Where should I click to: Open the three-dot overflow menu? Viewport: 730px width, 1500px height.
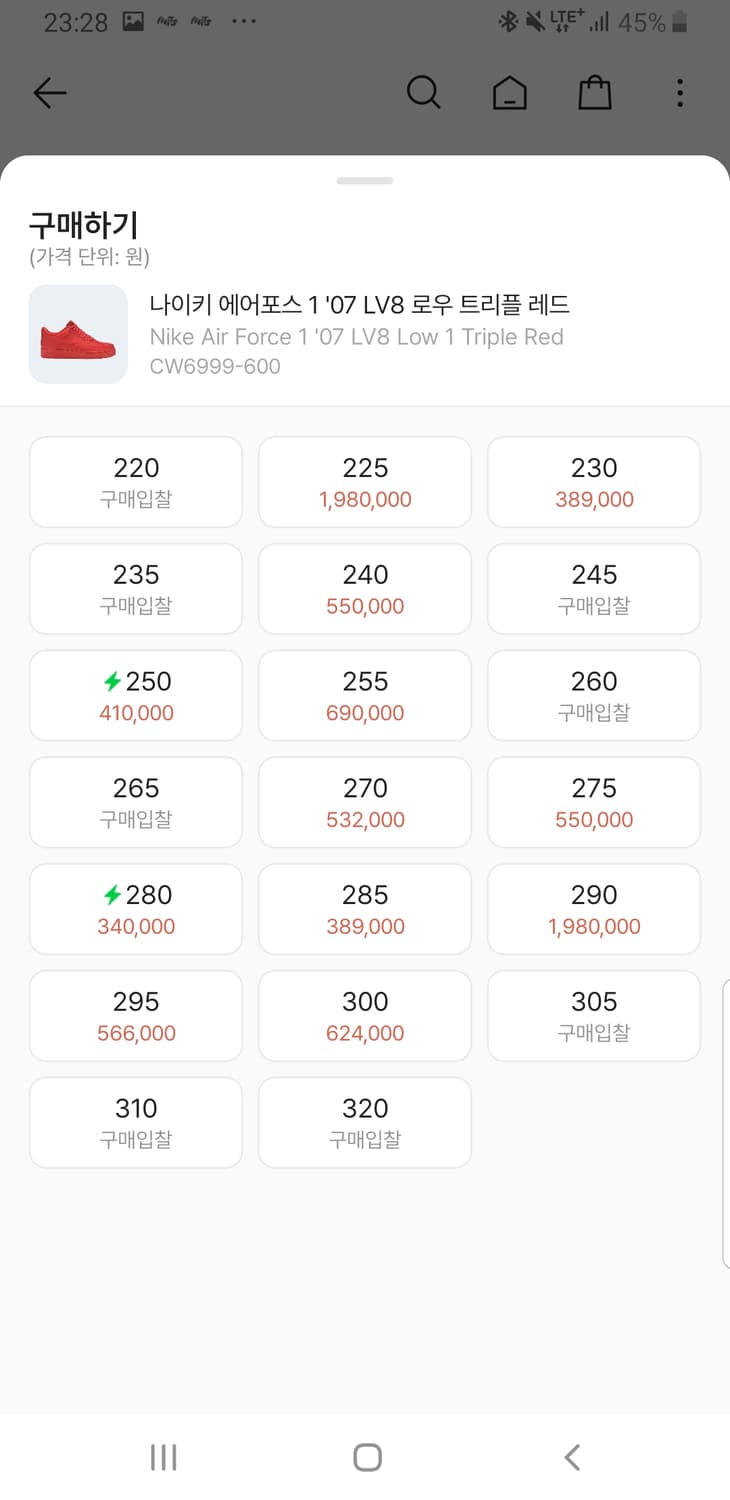[x=679, y=92]
